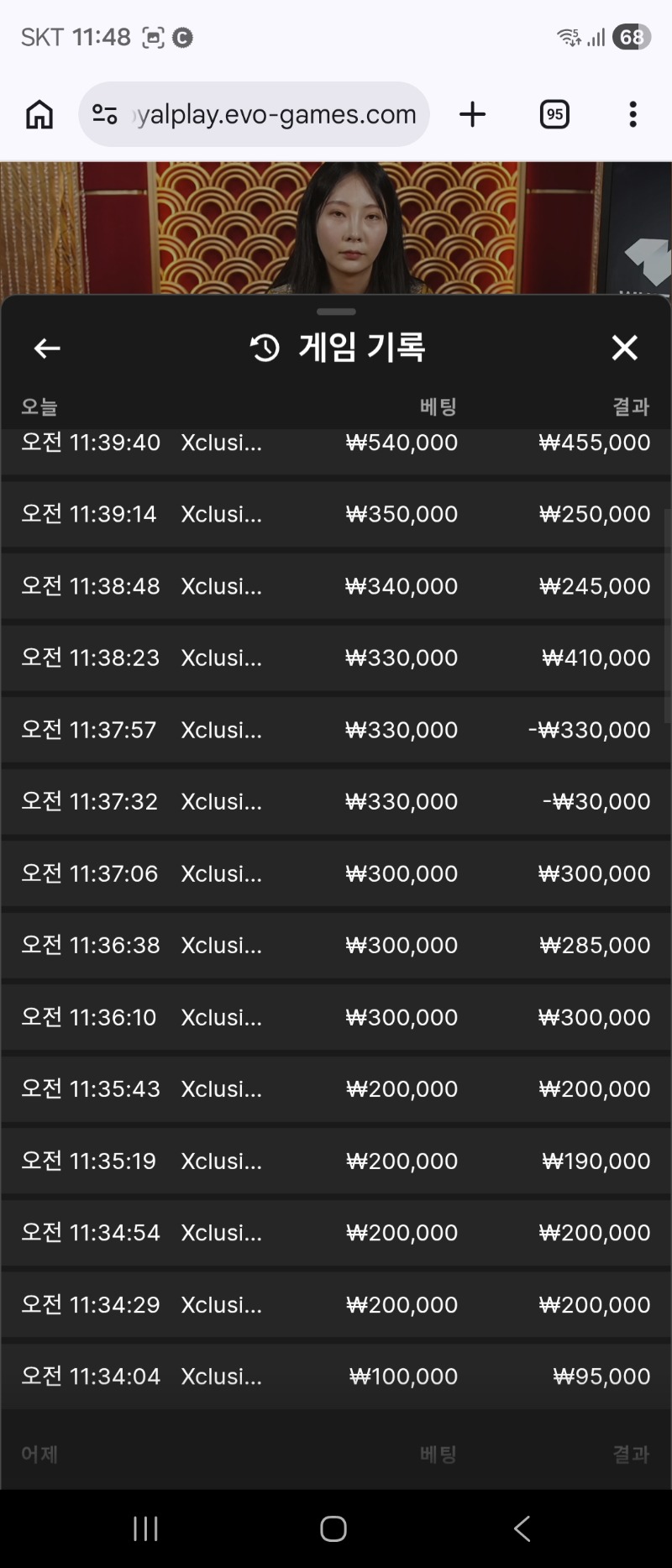Image resolution: width=672 pixels, height=1568 pixels.
Task: Tap the browser home icon
Action: [39, 114]
